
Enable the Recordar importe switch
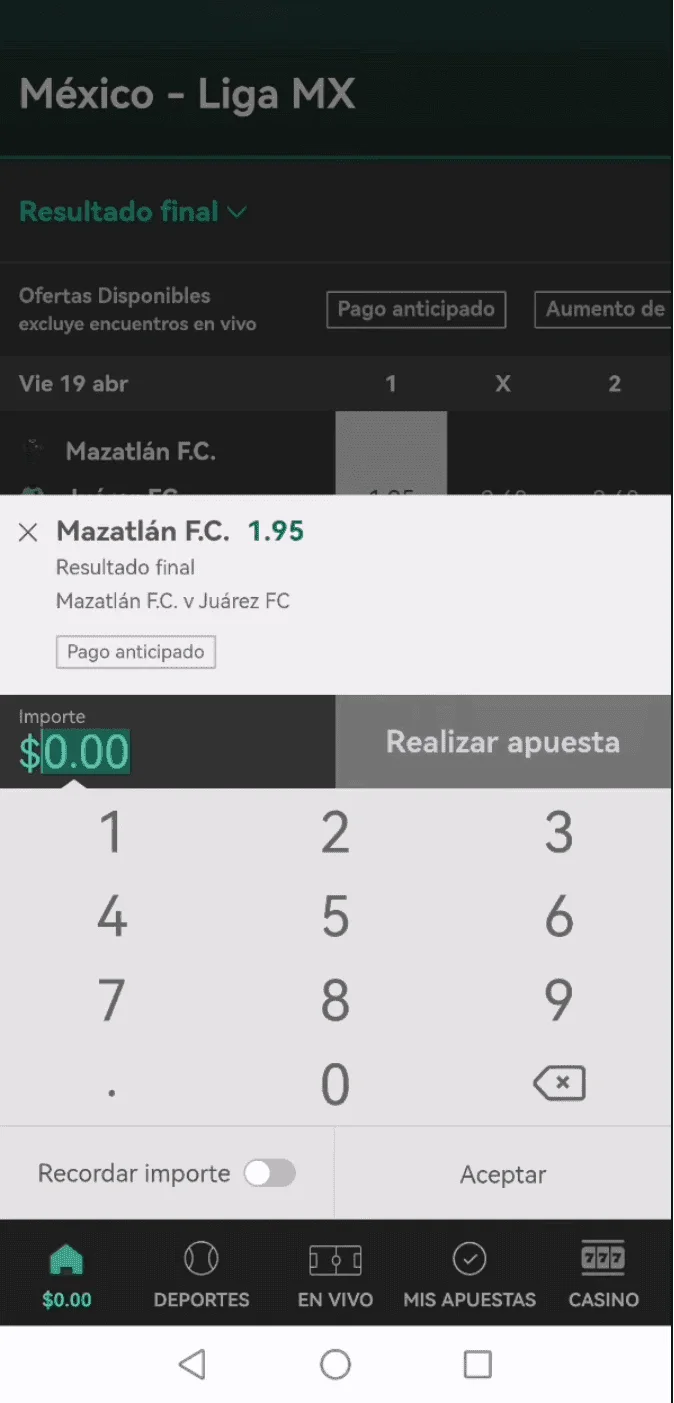[270, 1173]
